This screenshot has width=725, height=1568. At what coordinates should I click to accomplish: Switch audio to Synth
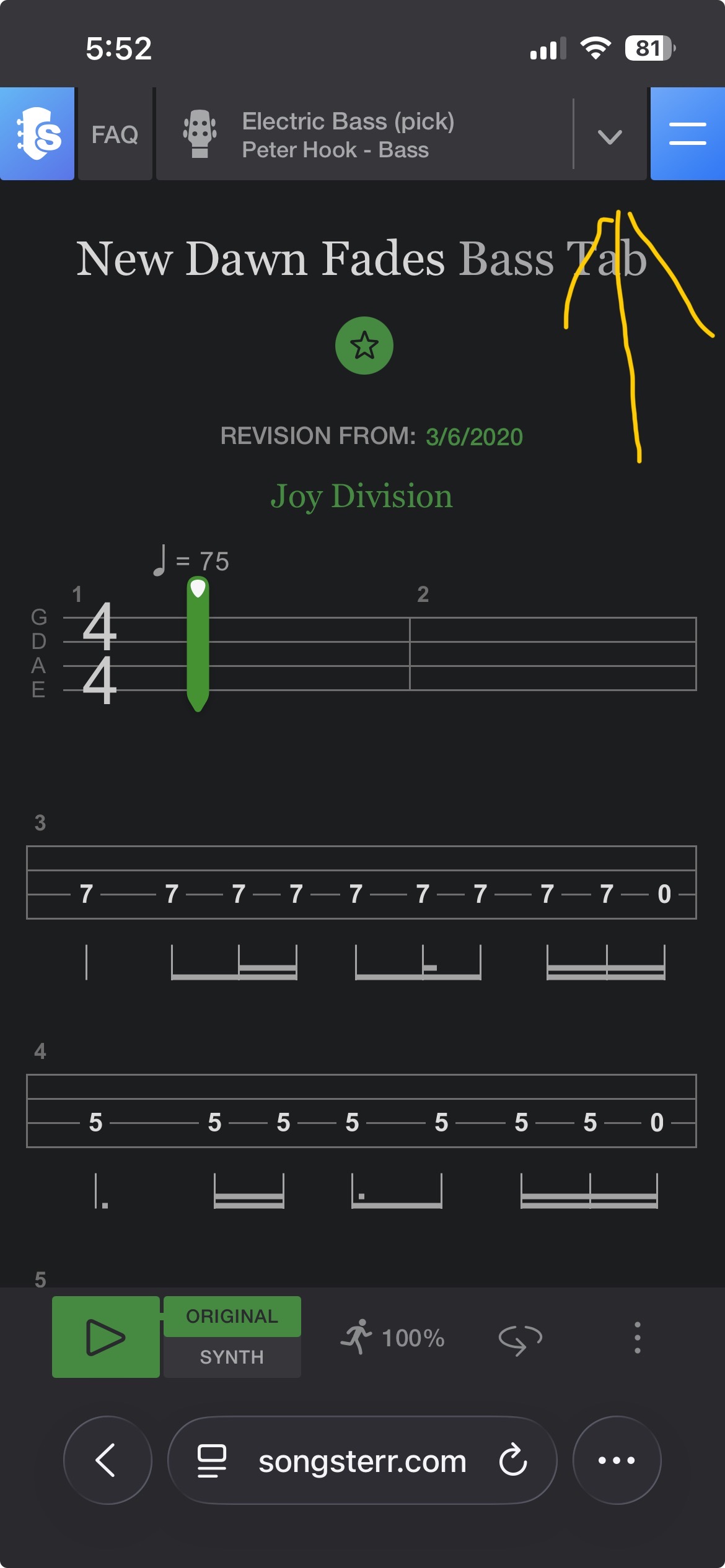(232, 1357)
